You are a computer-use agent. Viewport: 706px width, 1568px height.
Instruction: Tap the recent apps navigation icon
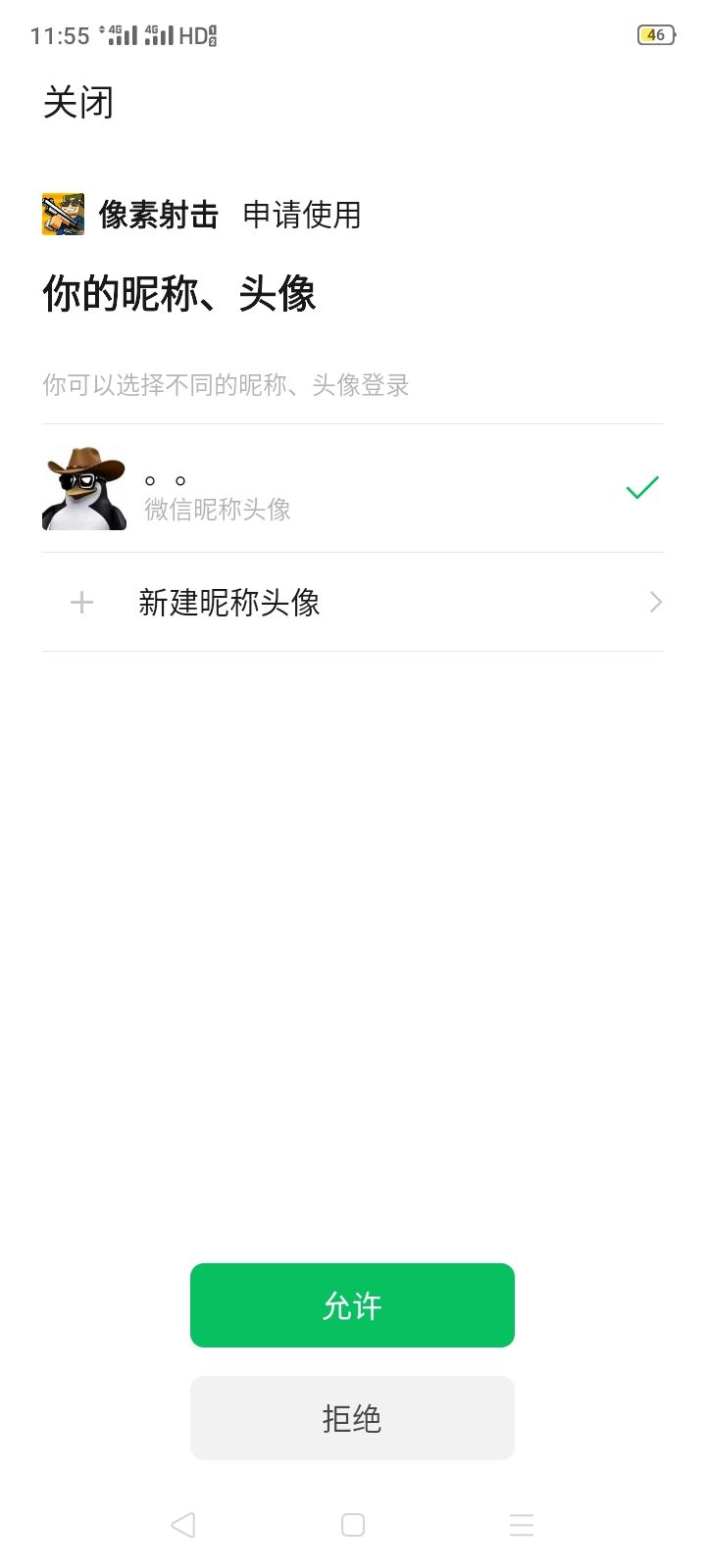(x=521, y=1525)
